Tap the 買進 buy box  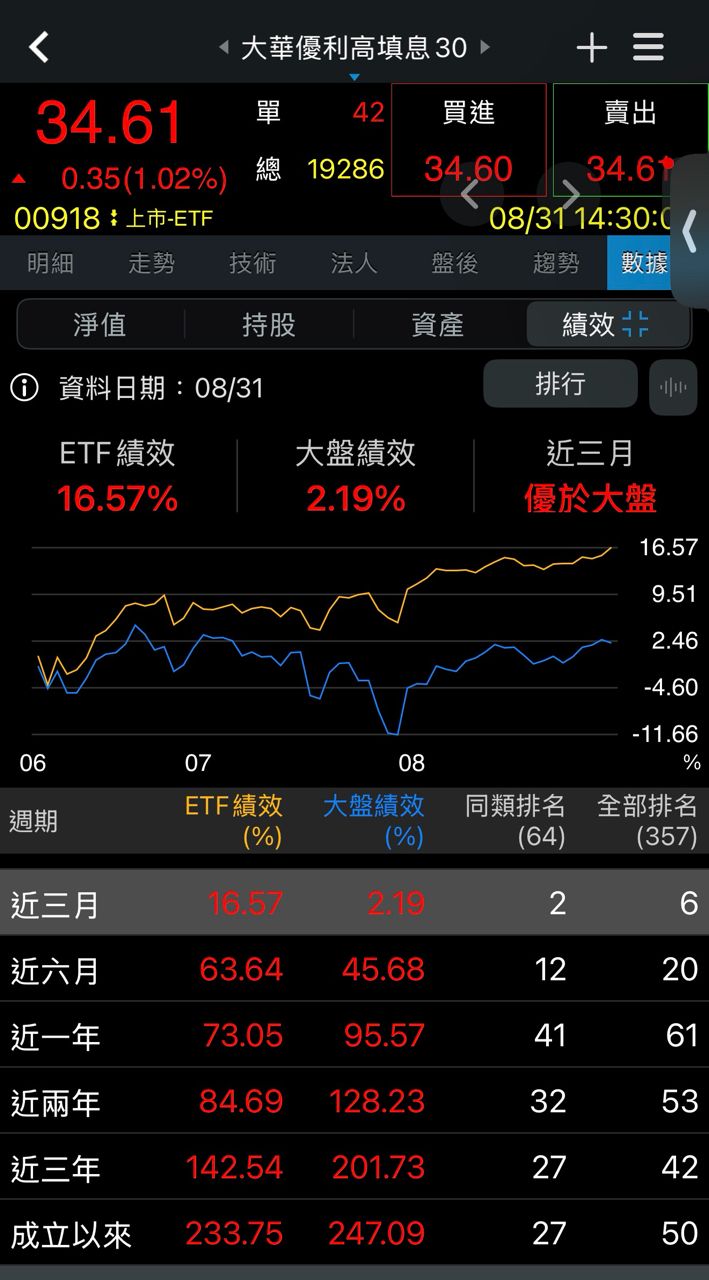[469, 140]
